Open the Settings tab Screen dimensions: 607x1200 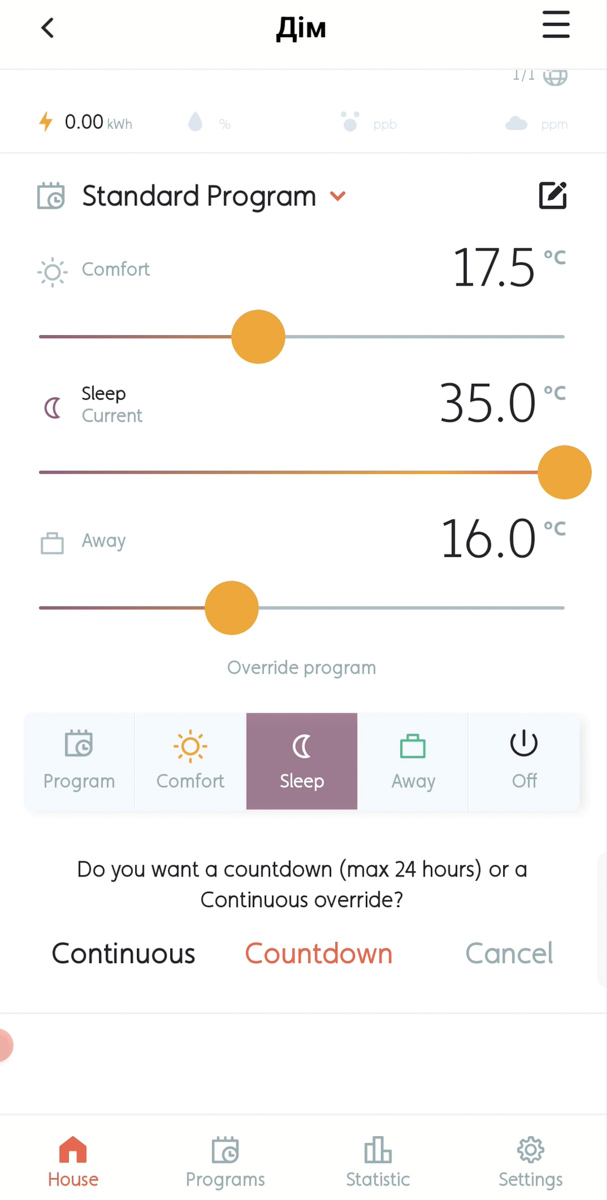(530, 1162)
